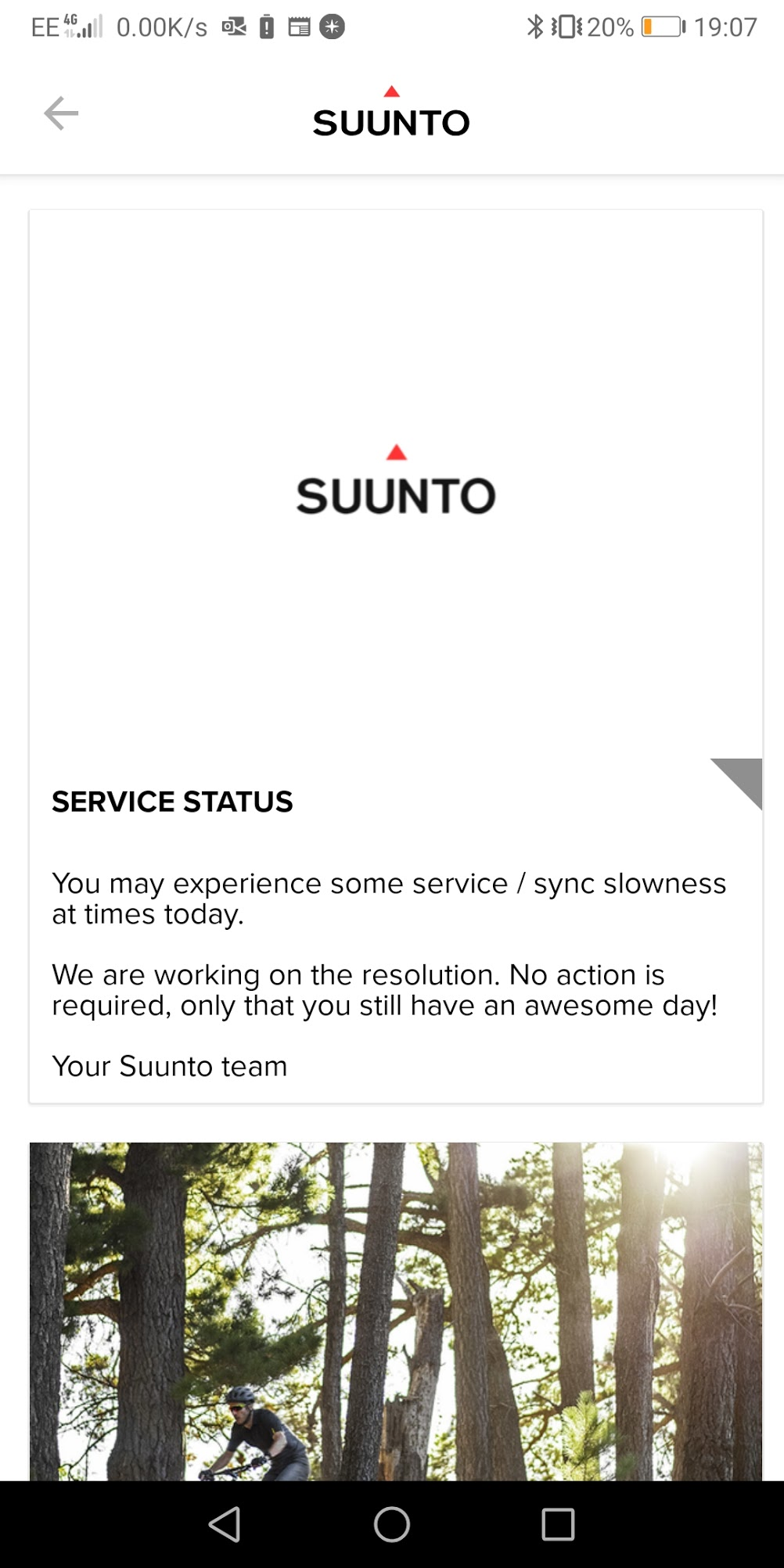Tap the system home button

[391, 1524]
